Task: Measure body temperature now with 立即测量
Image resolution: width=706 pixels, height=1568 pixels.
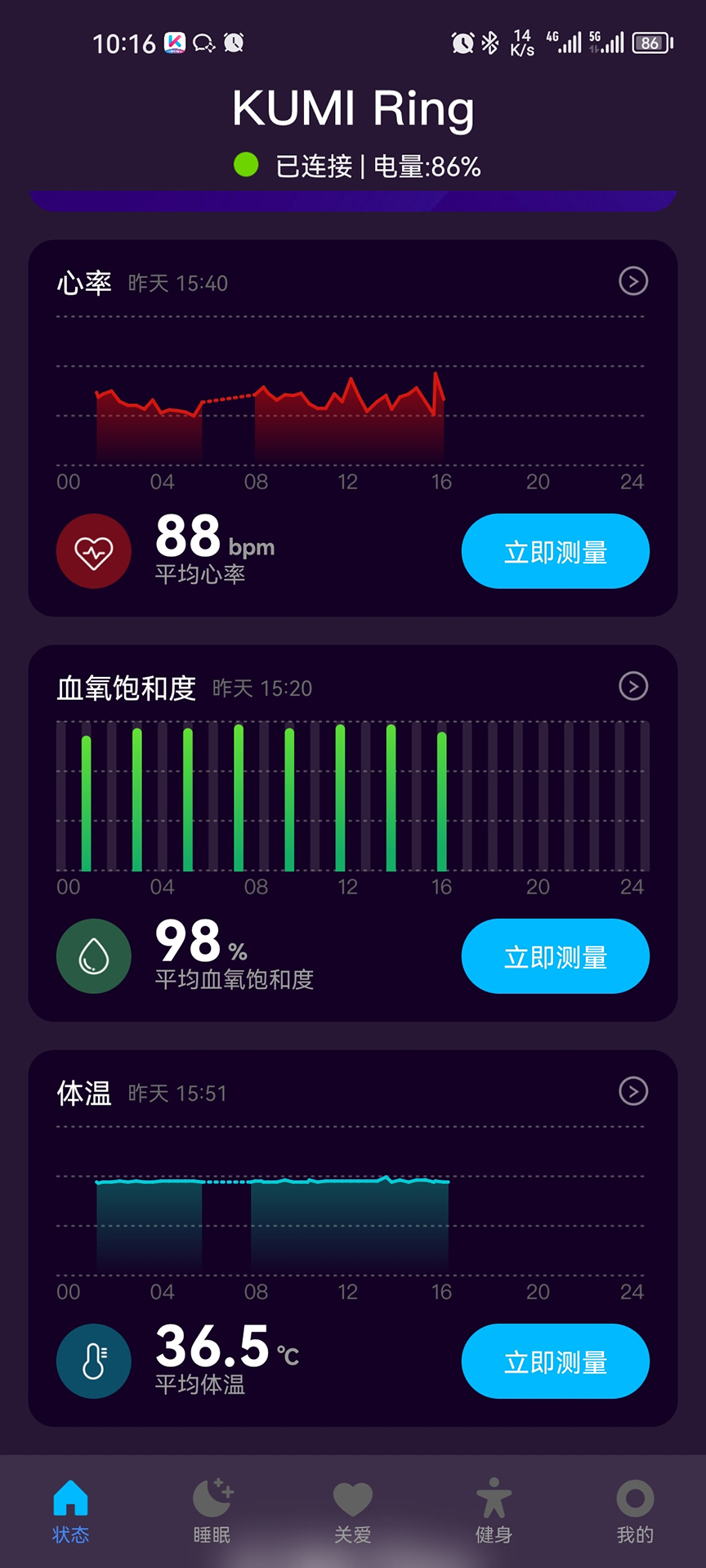Action: pos(555,1361)
